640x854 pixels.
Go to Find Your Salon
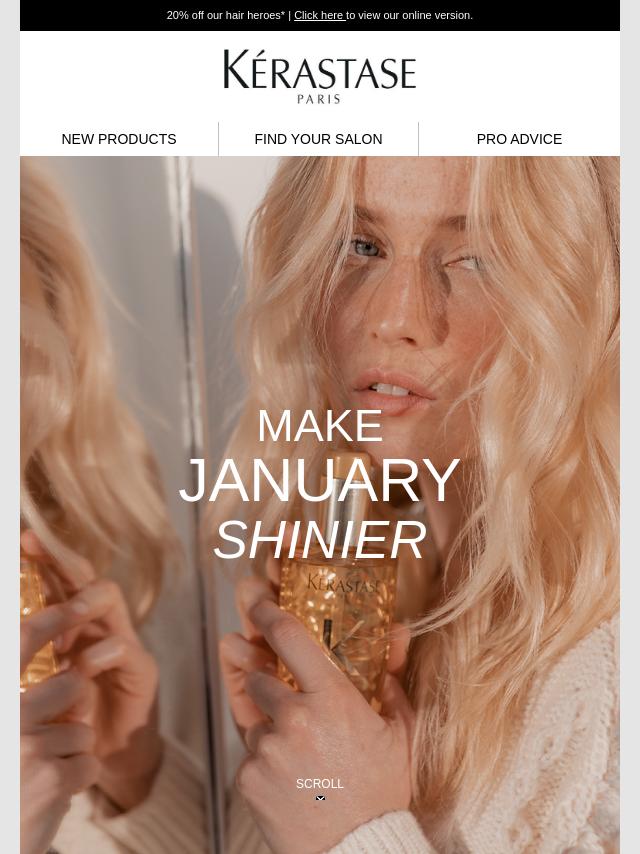tap(318, 139)
